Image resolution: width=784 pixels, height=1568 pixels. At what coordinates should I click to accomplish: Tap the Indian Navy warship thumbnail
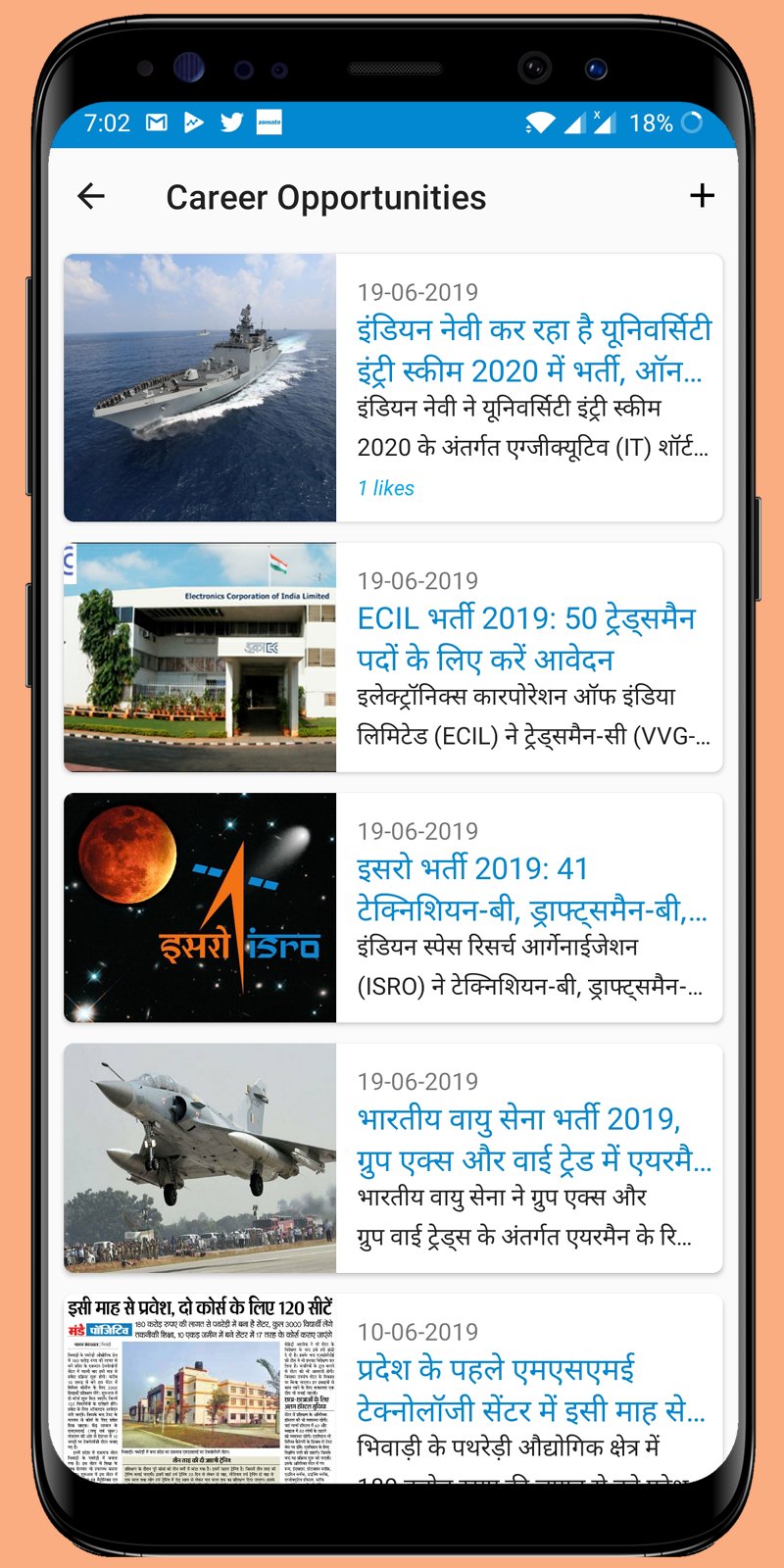(x=196, y=388)
